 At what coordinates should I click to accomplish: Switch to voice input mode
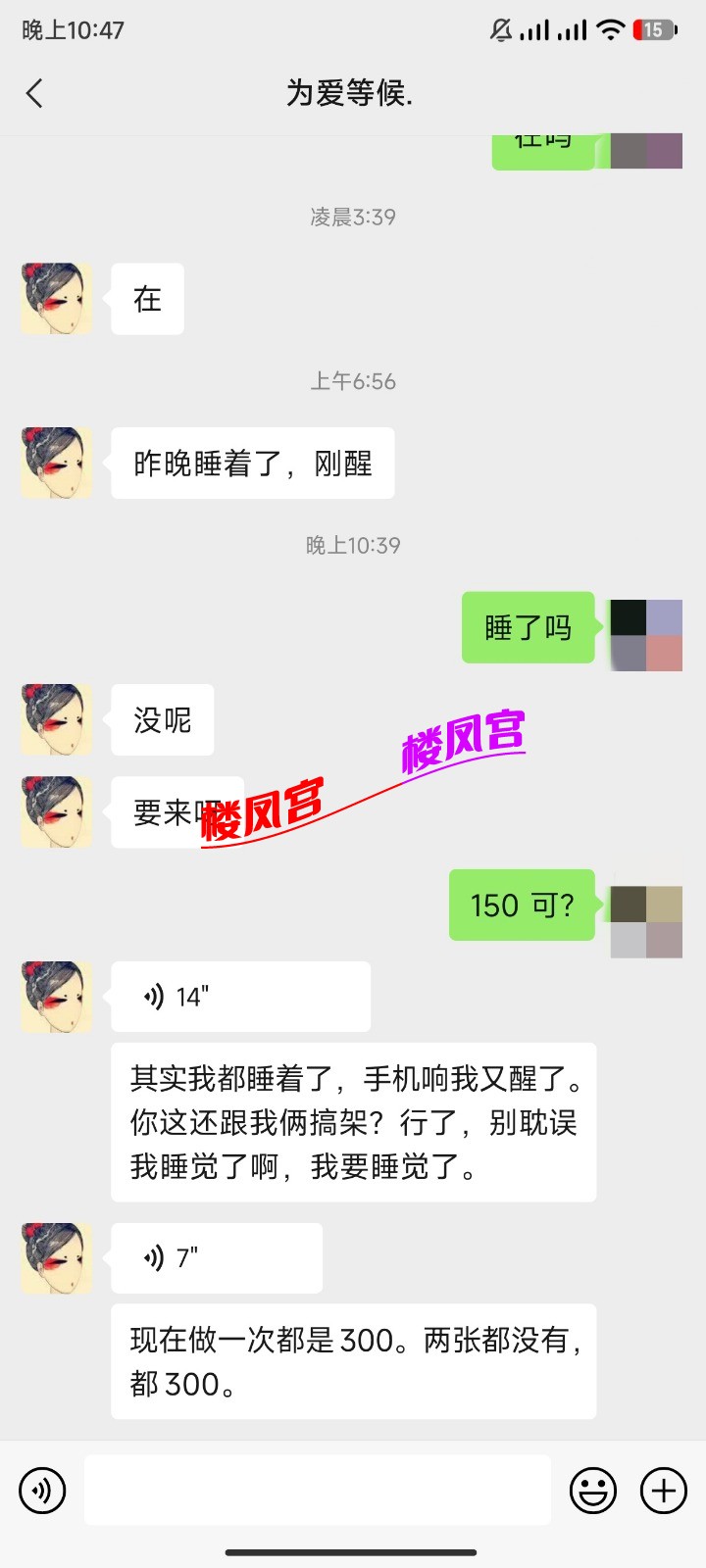coord(42,1491)
